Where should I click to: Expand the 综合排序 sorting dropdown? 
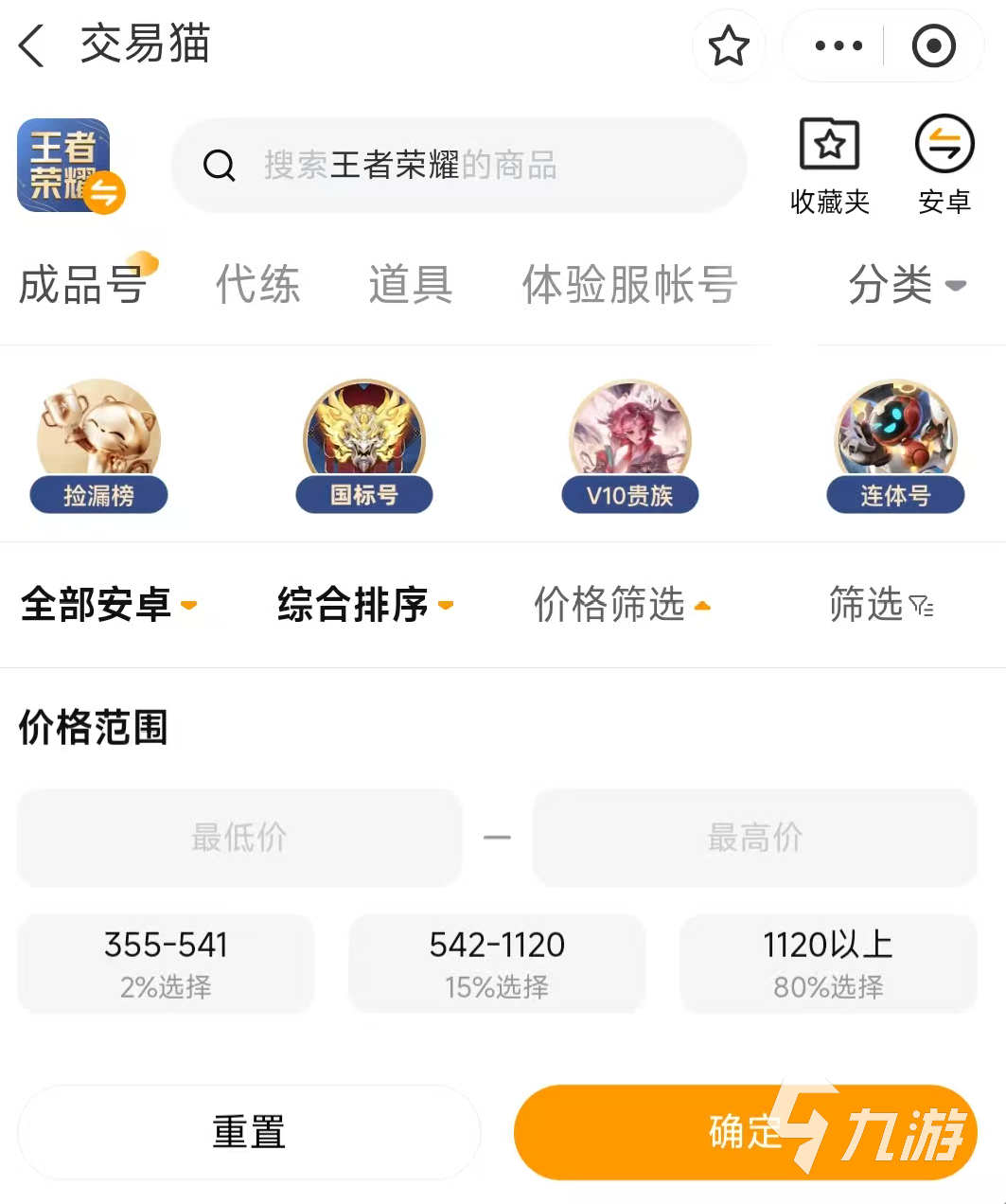pyautogui.click(x=364, y=606)
